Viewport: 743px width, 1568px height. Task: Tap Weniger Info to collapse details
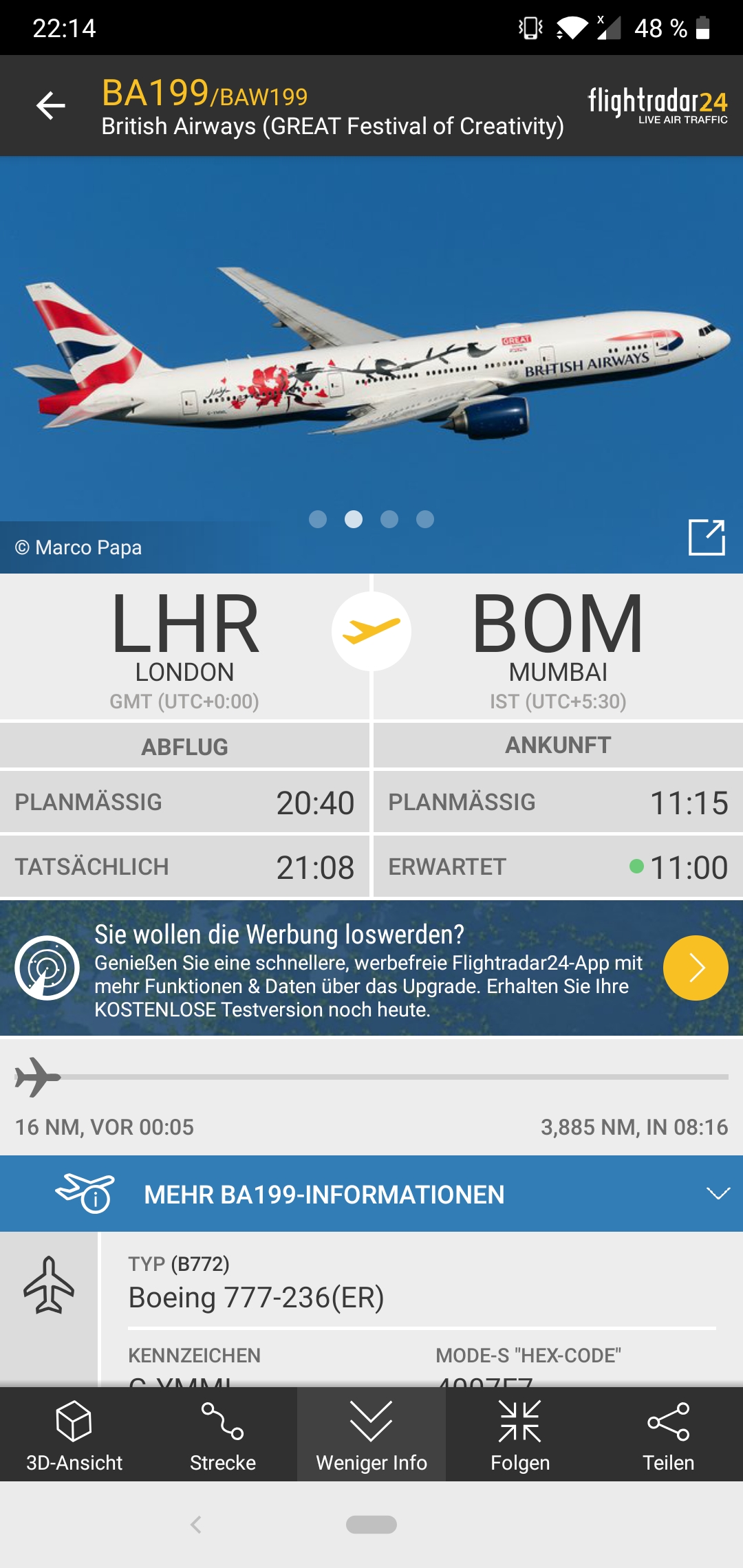[371, 1434]
